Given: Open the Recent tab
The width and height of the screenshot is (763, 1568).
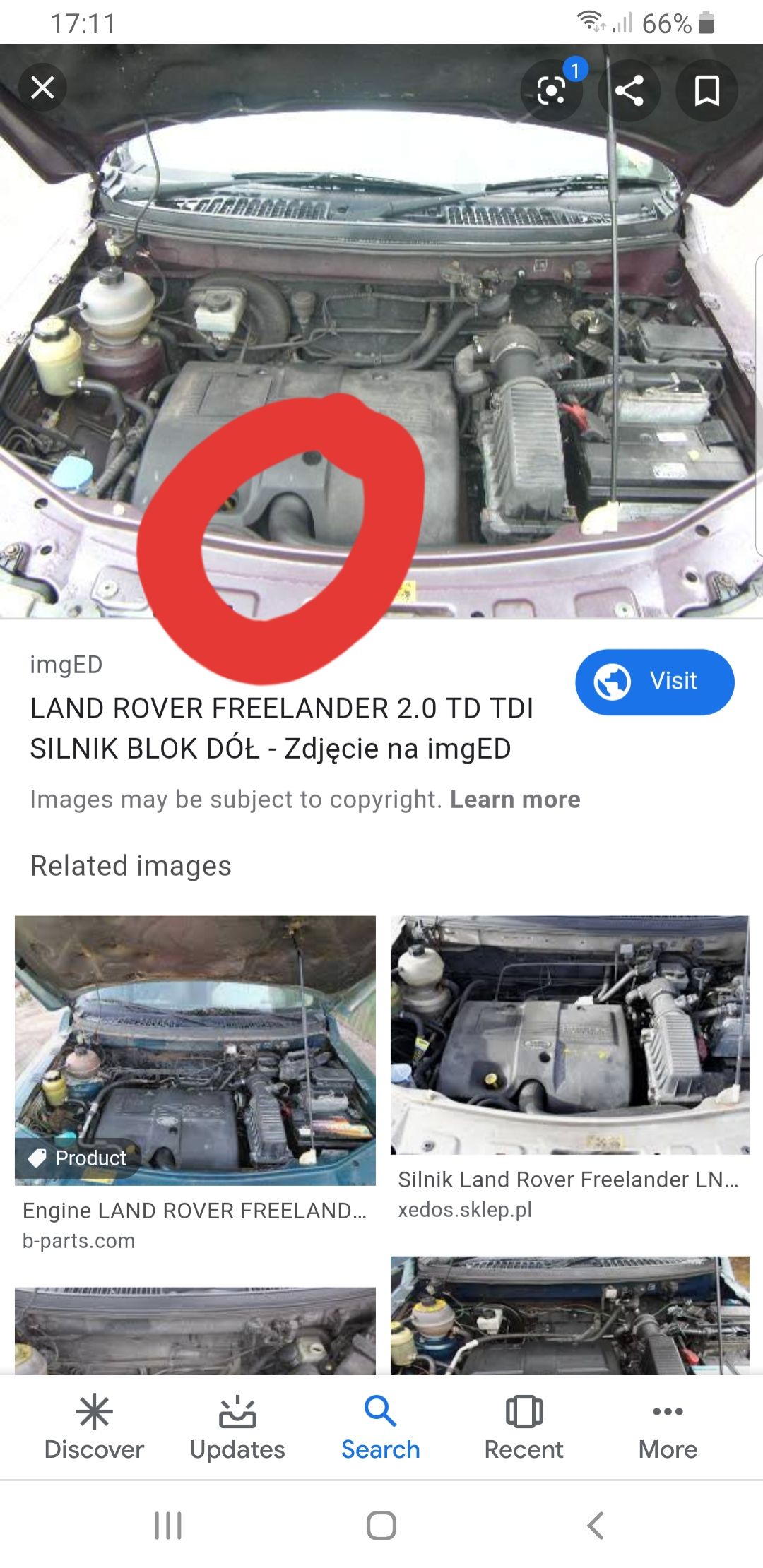Looking at the screenshot, I should tap(524, 1427).
